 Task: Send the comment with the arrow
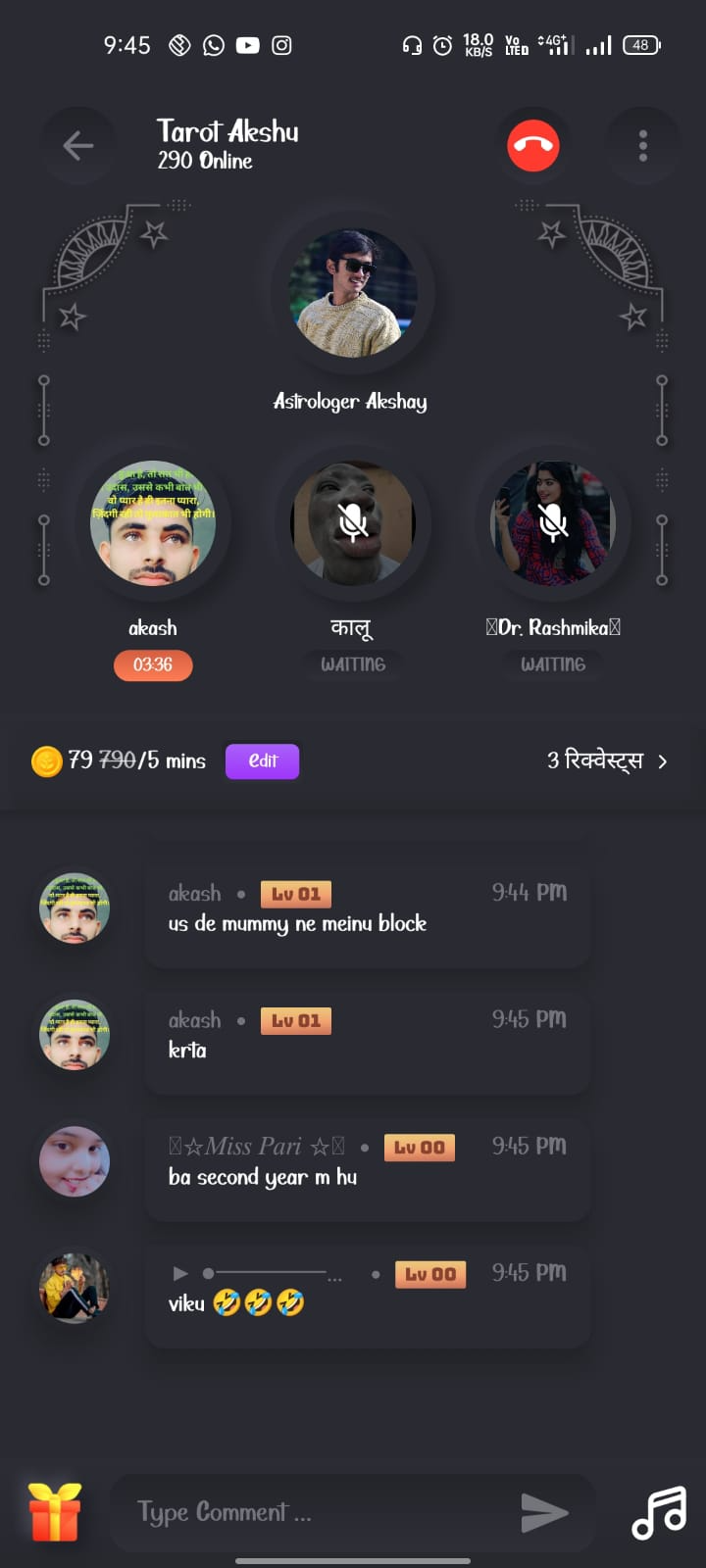543,1512
